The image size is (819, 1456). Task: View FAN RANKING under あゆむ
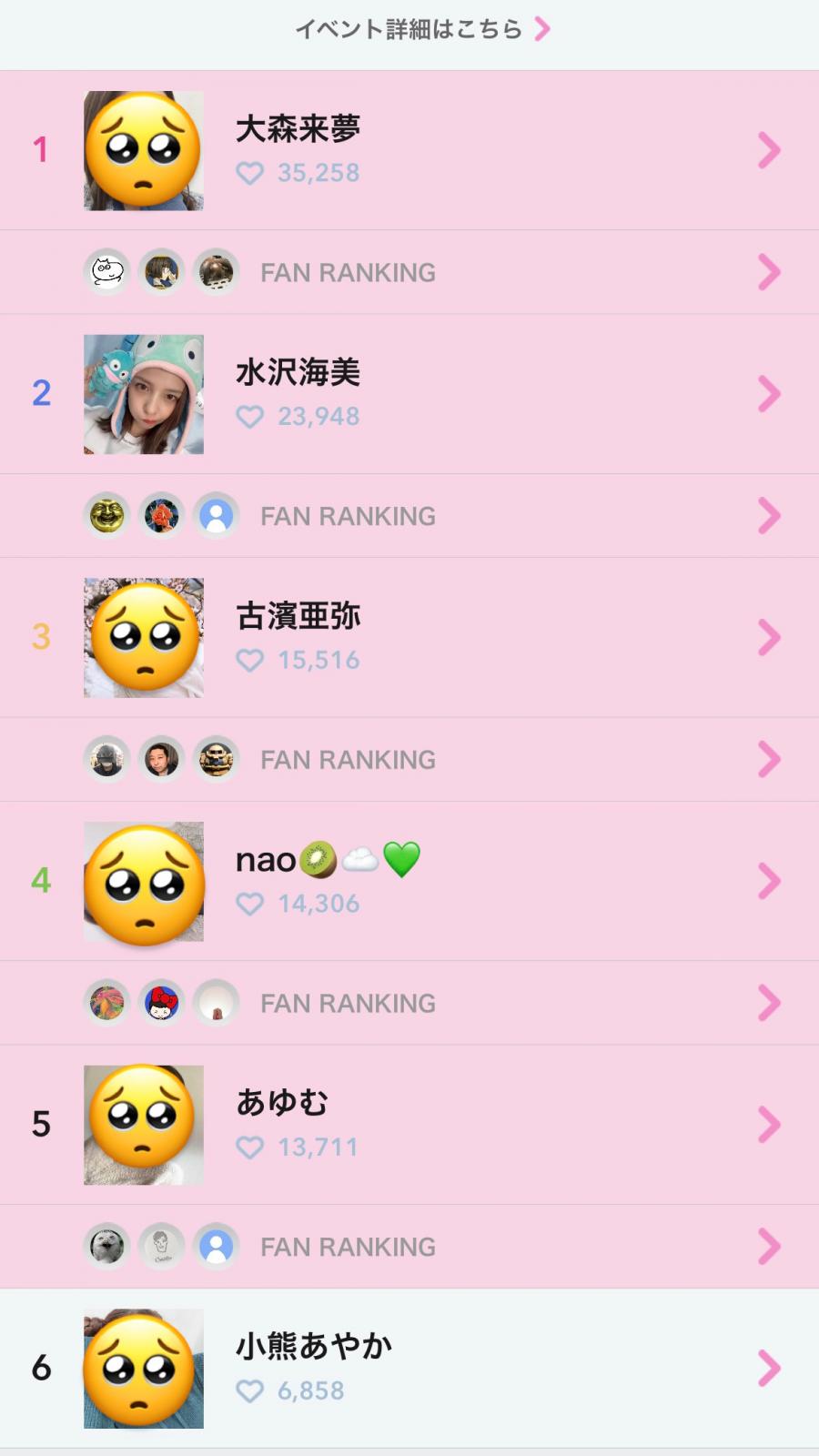point(409,1247)
